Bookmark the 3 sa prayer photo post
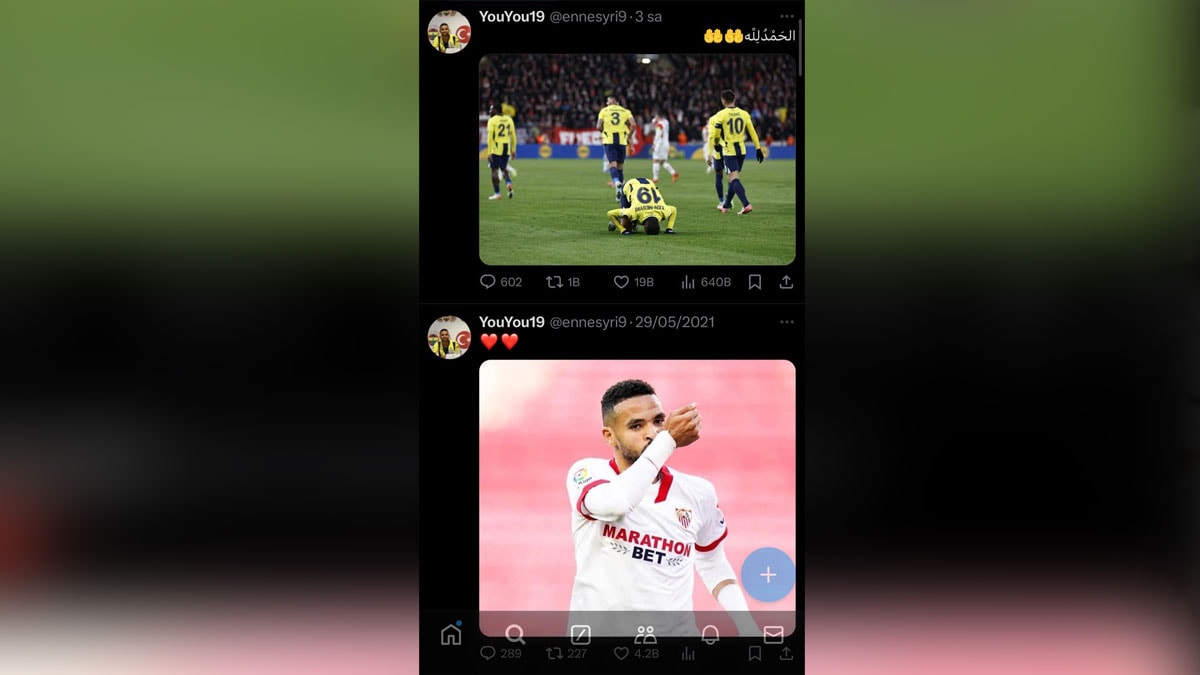The width and height of the screenshot is (1200, 675). (755, 282)
